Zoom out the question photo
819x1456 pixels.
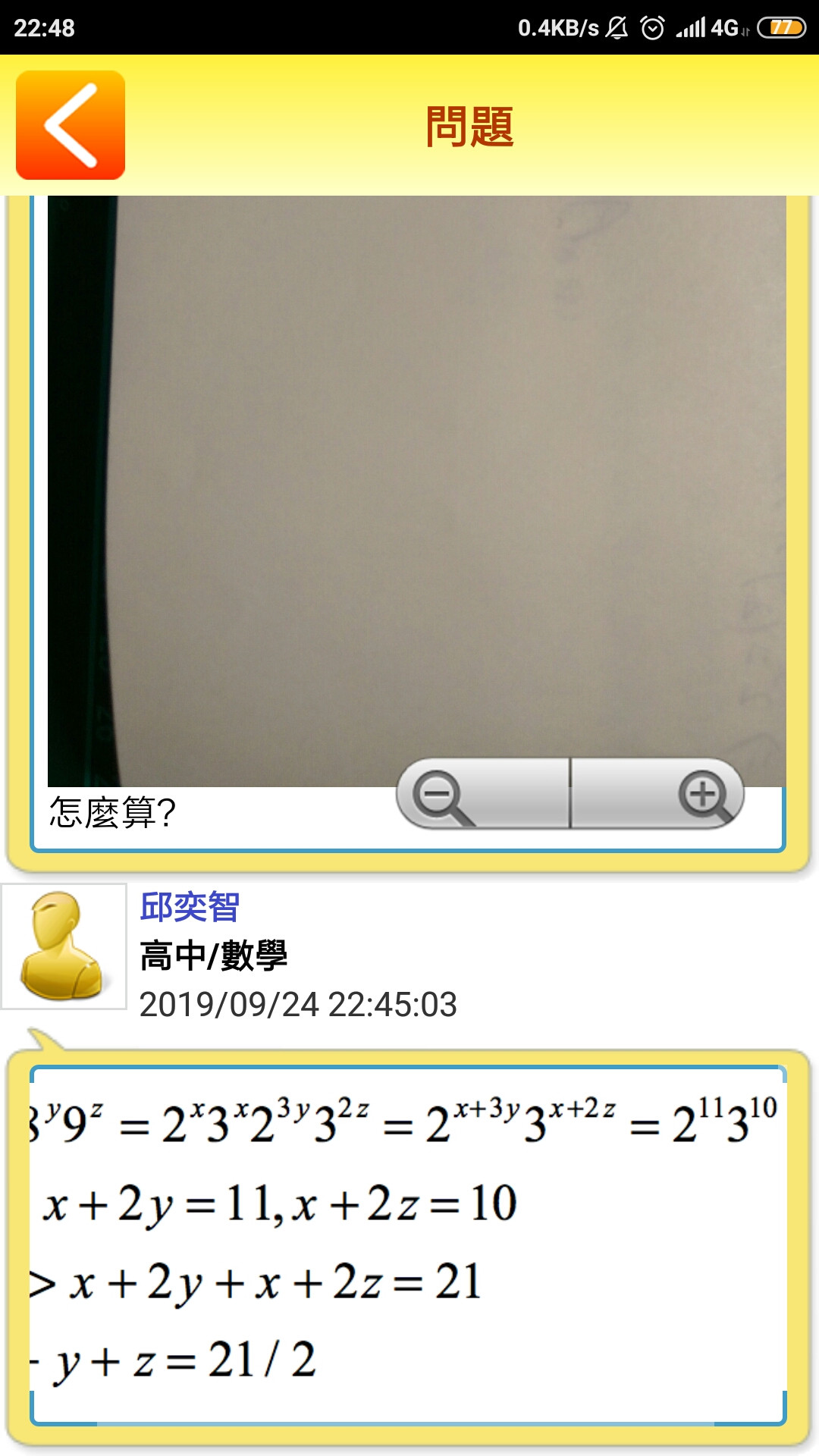pos(482,794)
